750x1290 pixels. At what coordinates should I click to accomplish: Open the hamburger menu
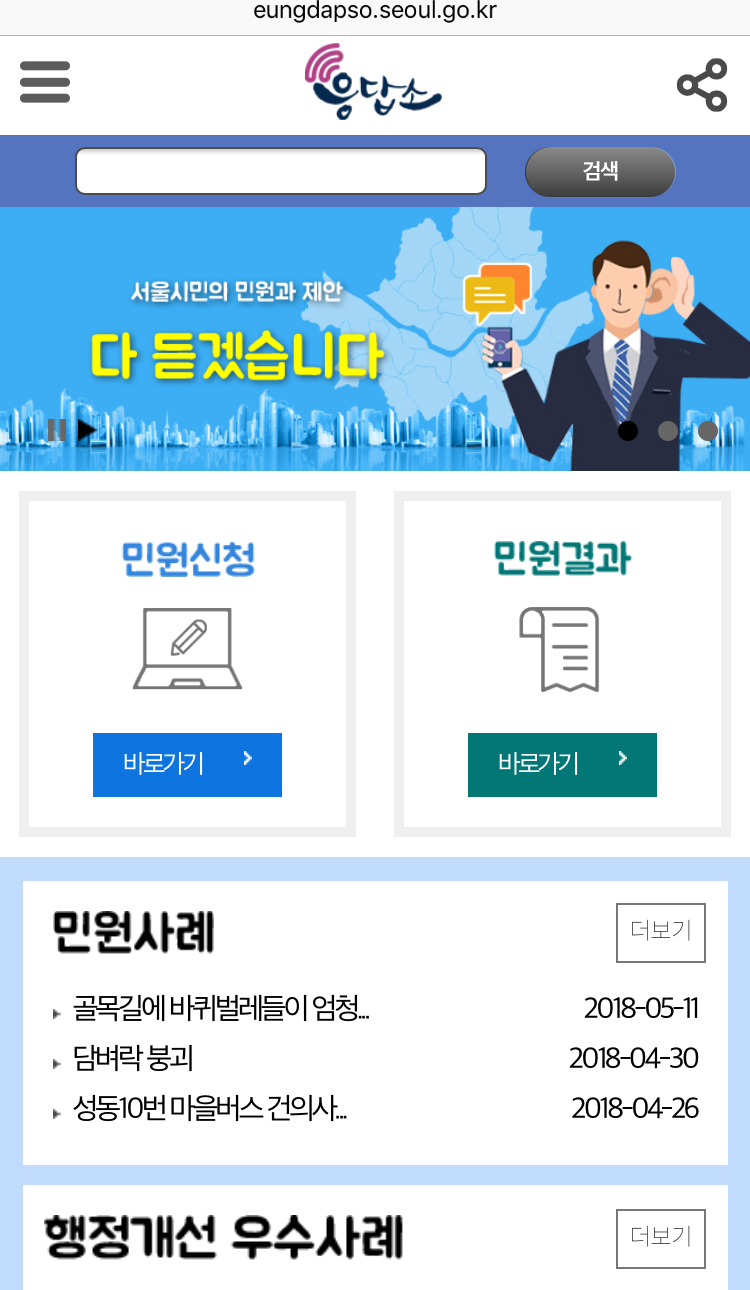pos(45,82)
